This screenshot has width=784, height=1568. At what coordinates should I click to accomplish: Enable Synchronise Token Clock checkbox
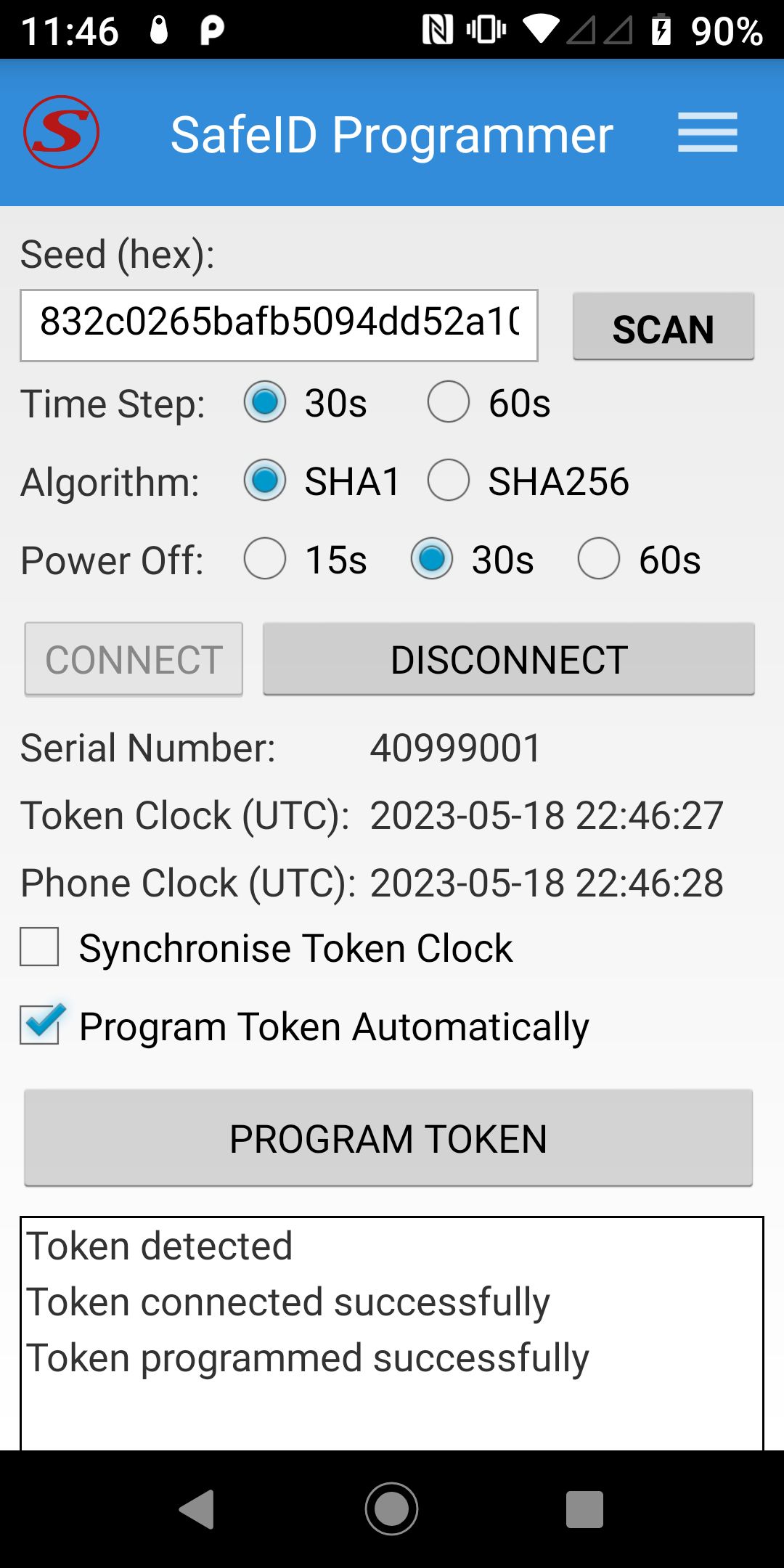click(x=39, y=947)
